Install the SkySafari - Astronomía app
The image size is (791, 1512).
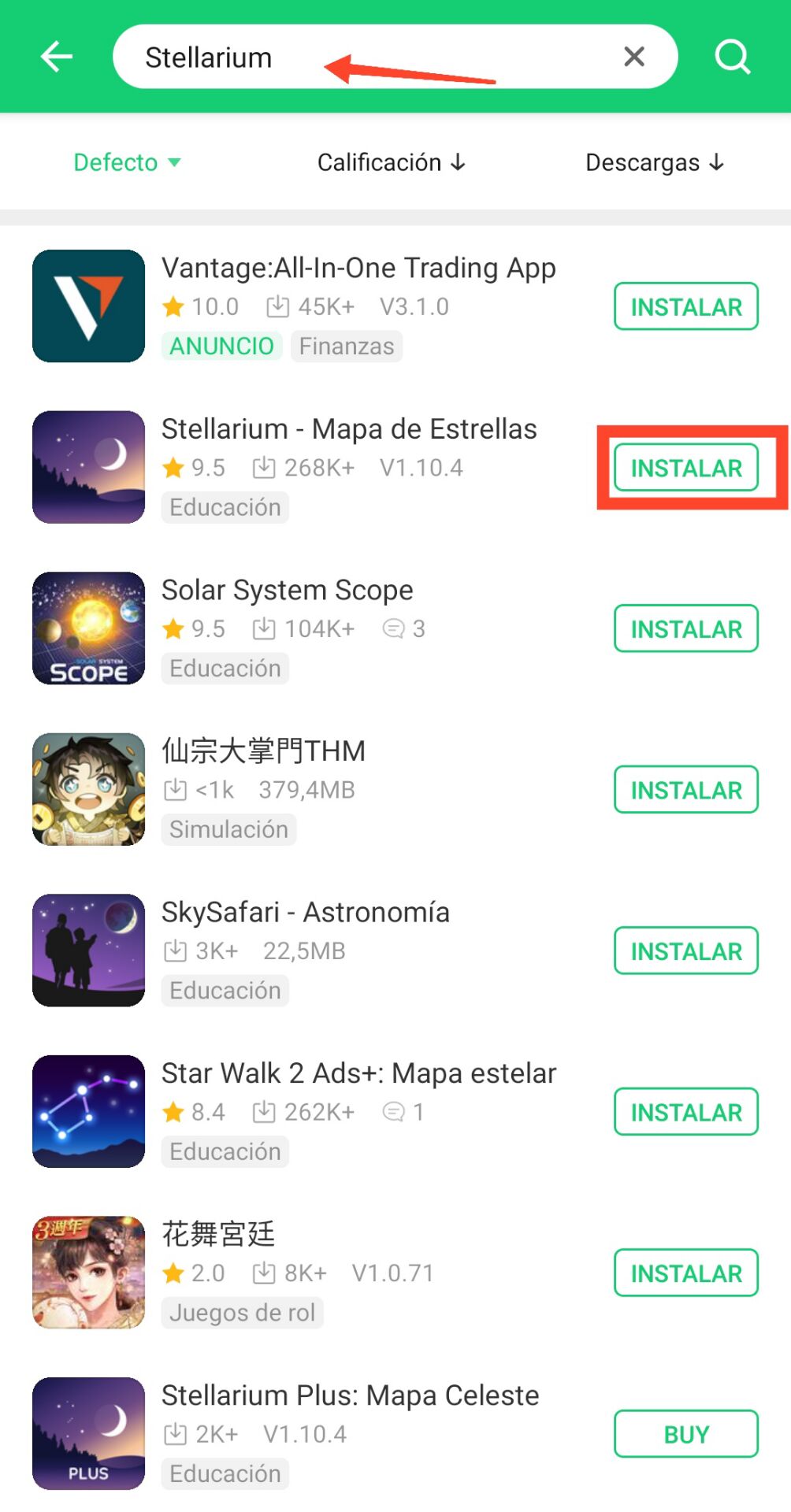[685, 951]
